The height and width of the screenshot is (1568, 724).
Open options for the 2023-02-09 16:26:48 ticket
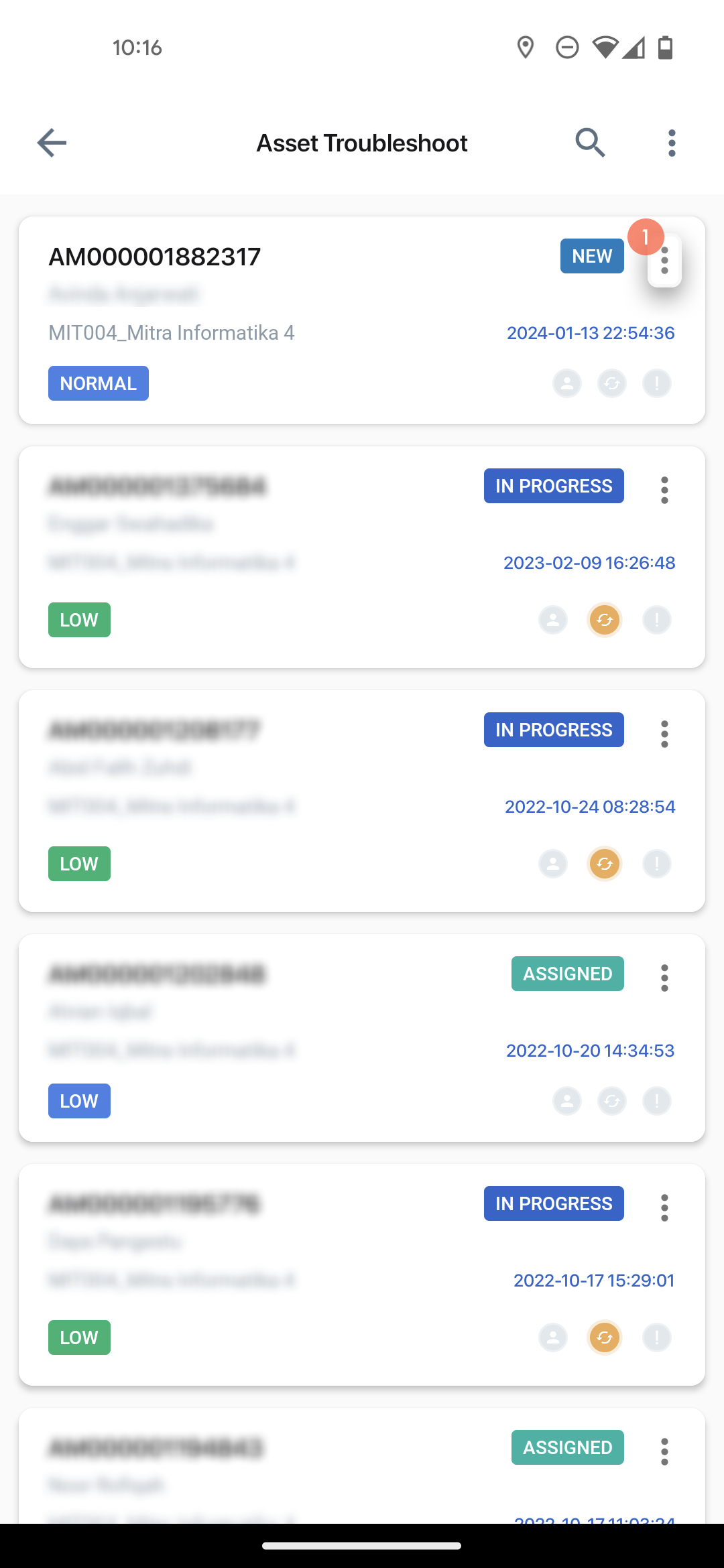point(664,491)
